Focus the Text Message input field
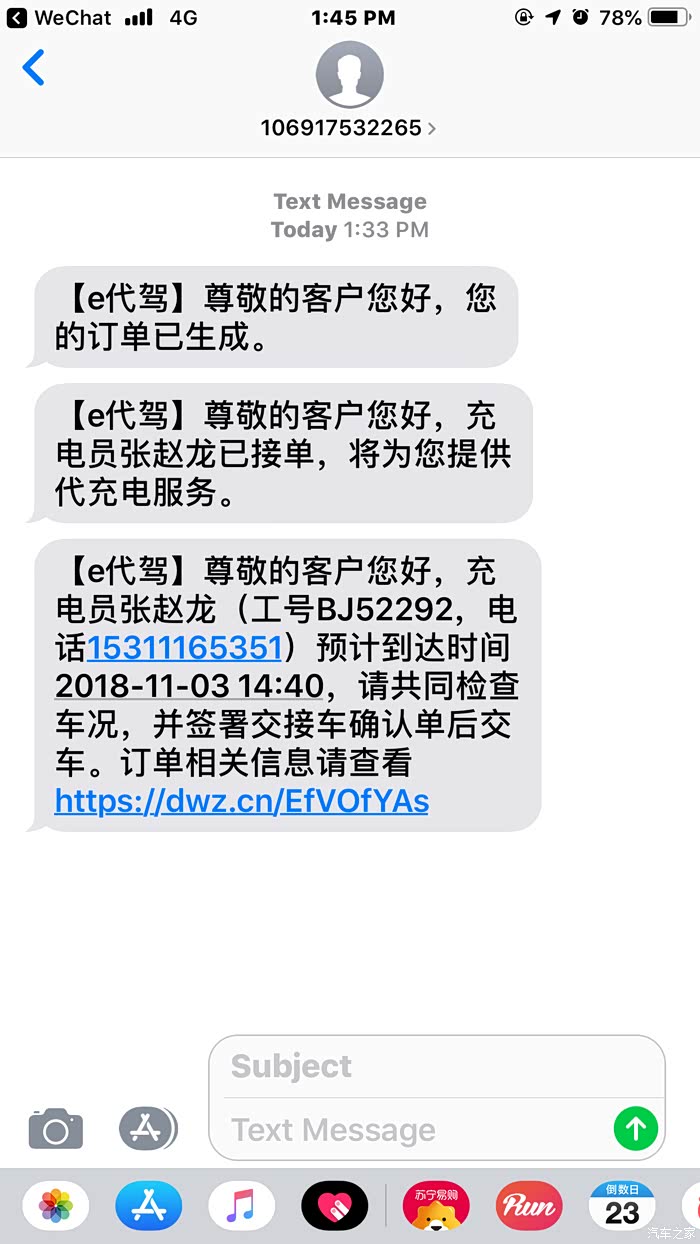This screenshot has width=700, height=1244. point(410,1130)
